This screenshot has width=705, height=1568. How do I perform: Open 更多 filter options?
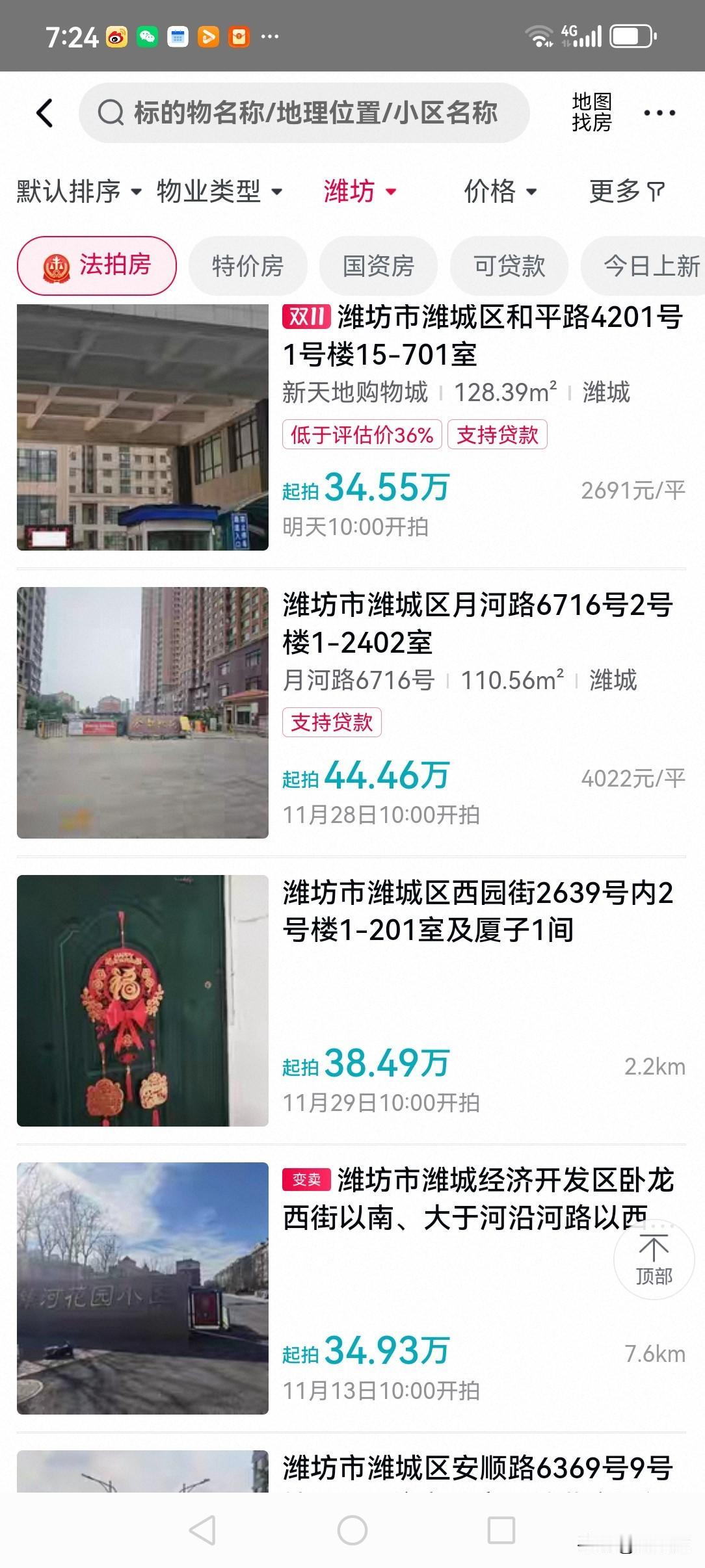click(626, 191)
